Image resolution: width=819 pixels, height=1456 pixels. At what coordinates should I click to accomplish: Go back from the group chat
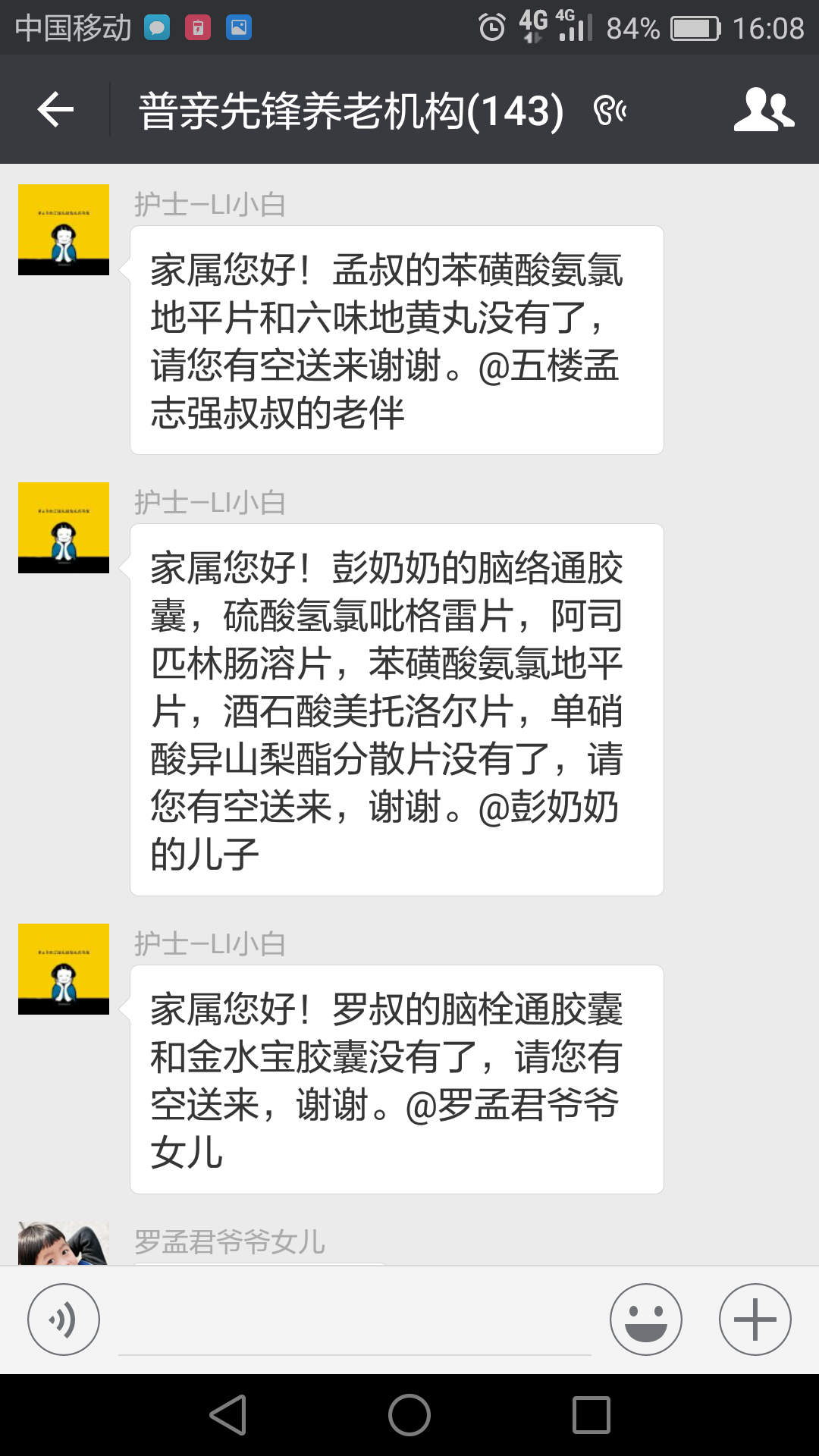click(x=55, y=110)
